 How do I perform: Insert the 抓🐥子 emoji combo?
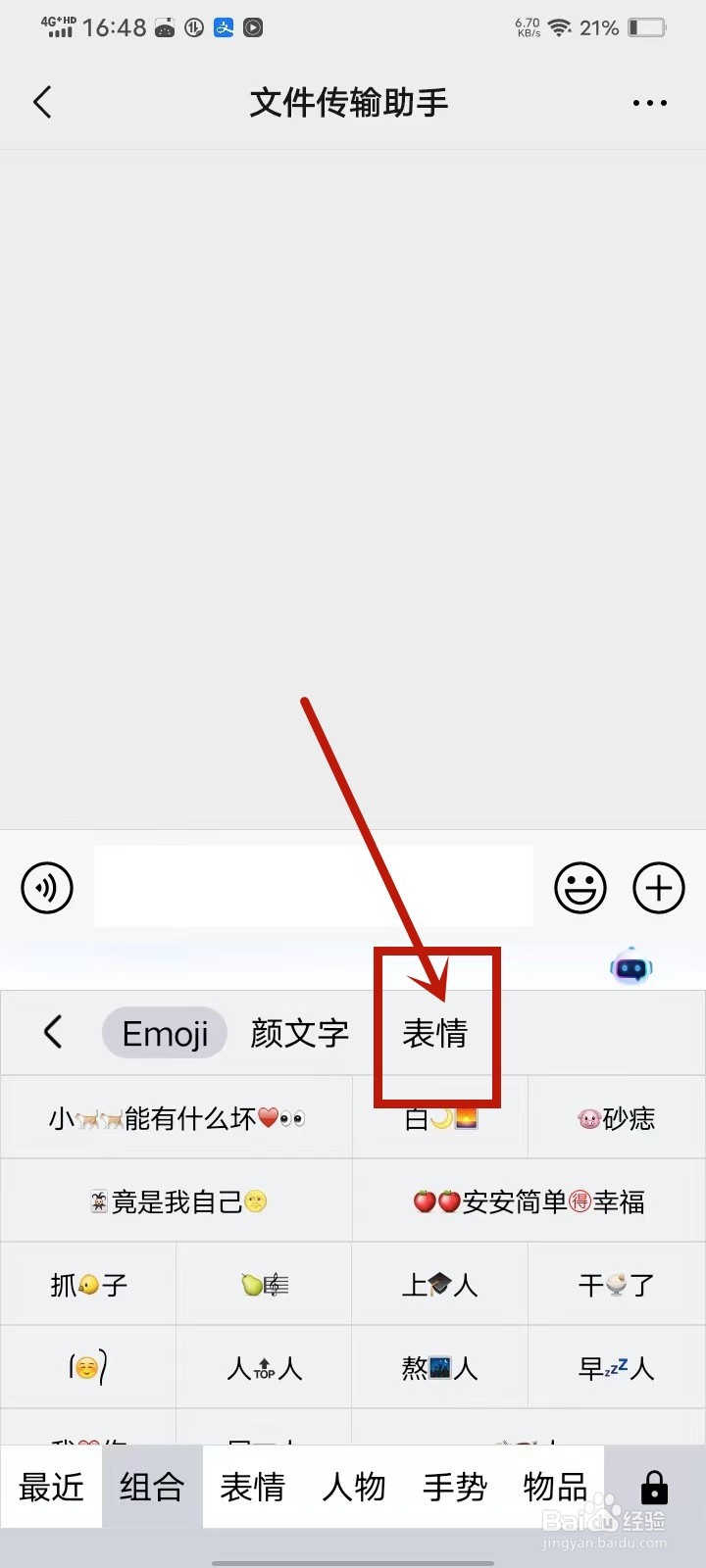(x=87, y=1285)
